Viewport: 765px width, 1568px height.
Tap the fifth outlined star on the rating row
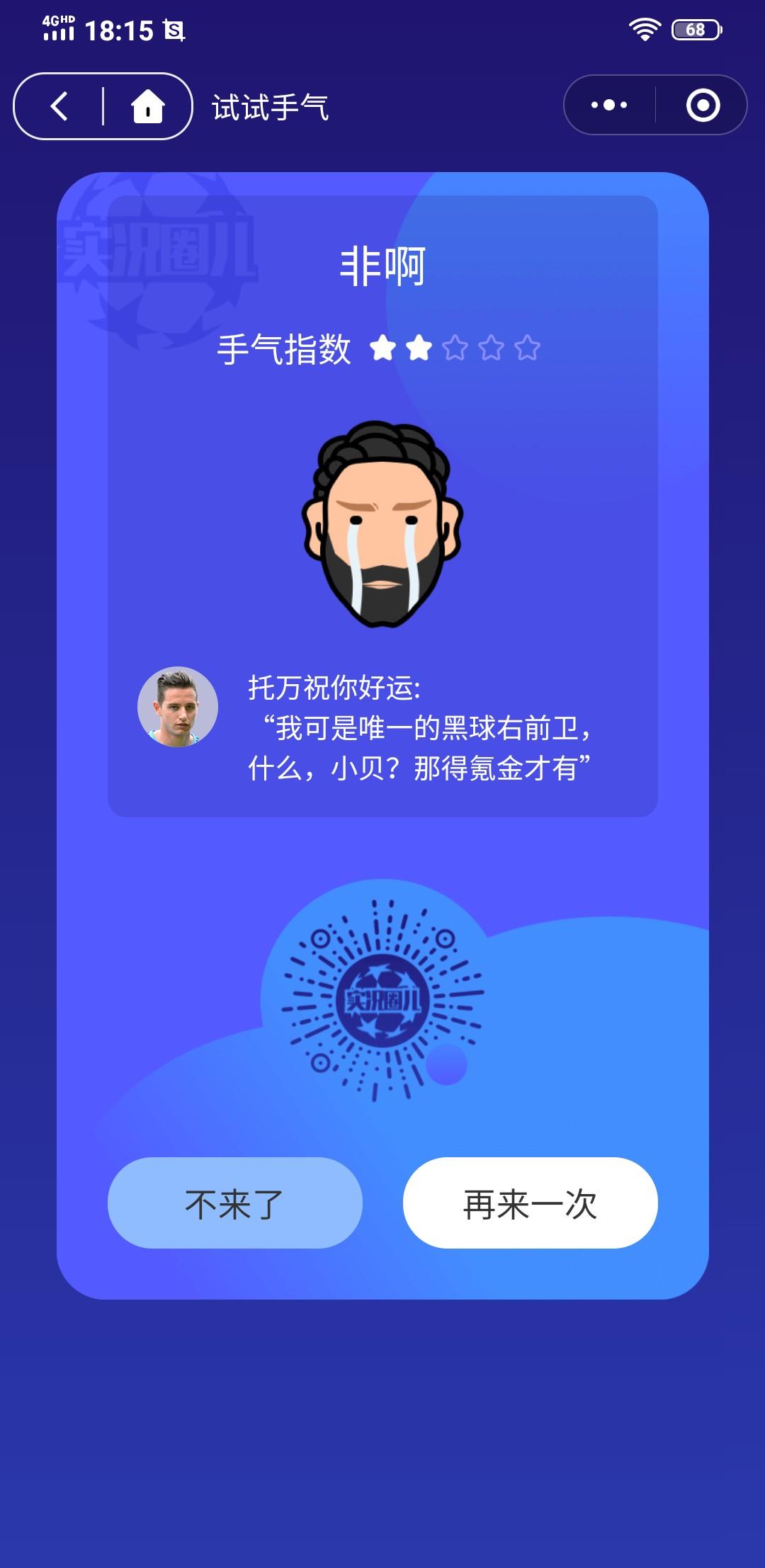526,348
